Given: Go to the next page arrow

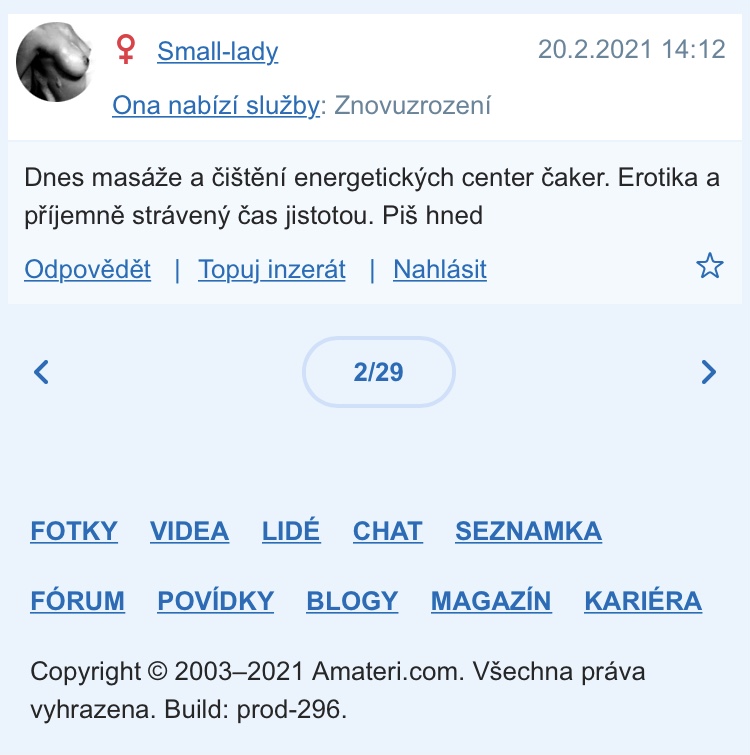Looking at the screenshot, I should pos(709,373).
